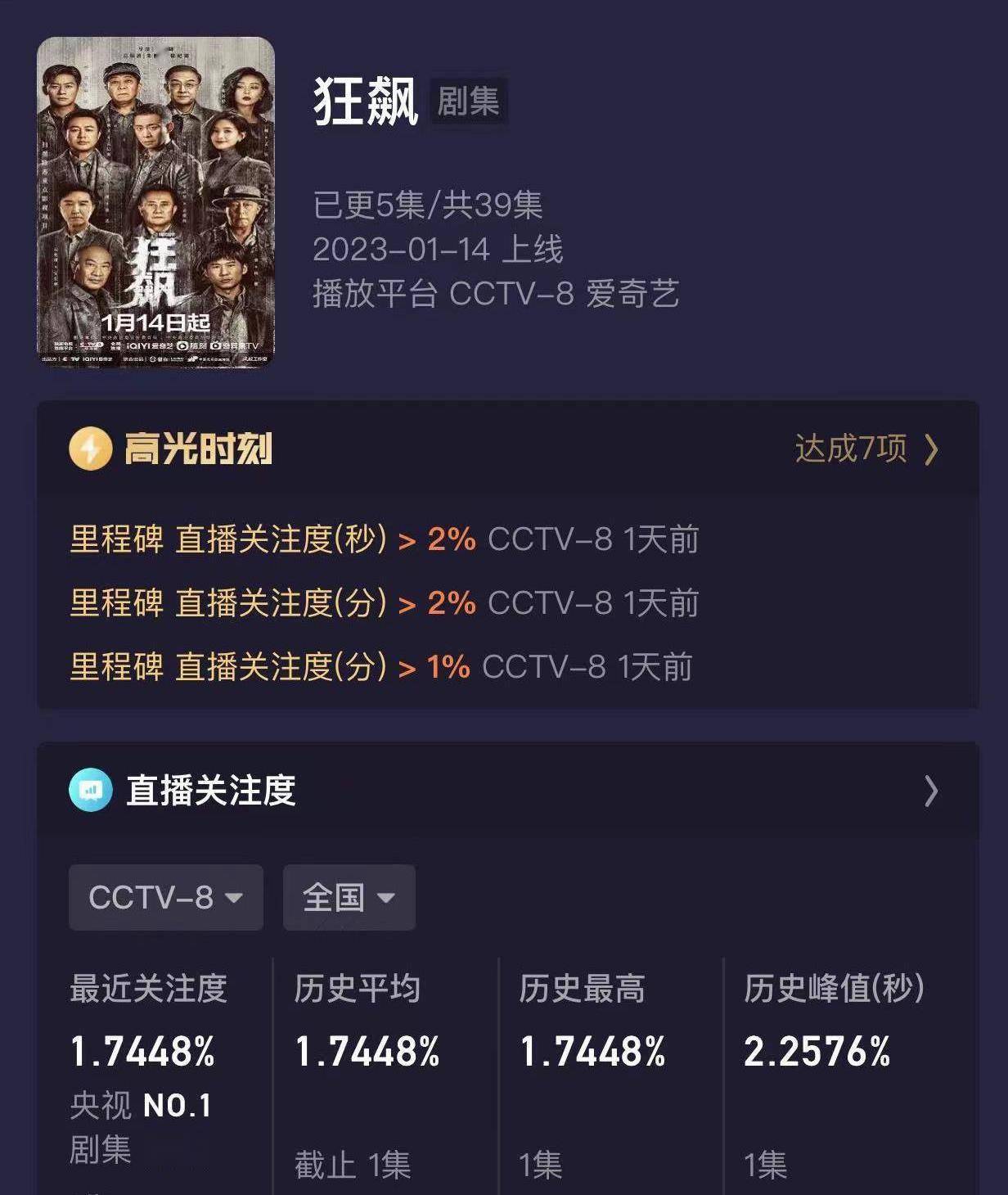
Task: Expand the 直播关注度 section chevron
Action: (930, 791)
